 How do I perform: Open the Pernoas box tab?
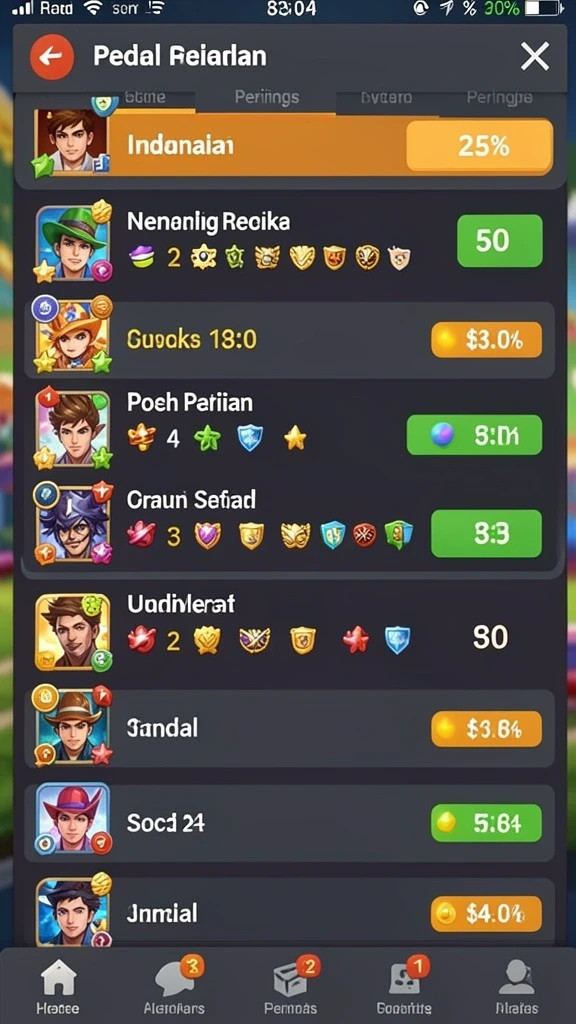(x=291, y=986)
